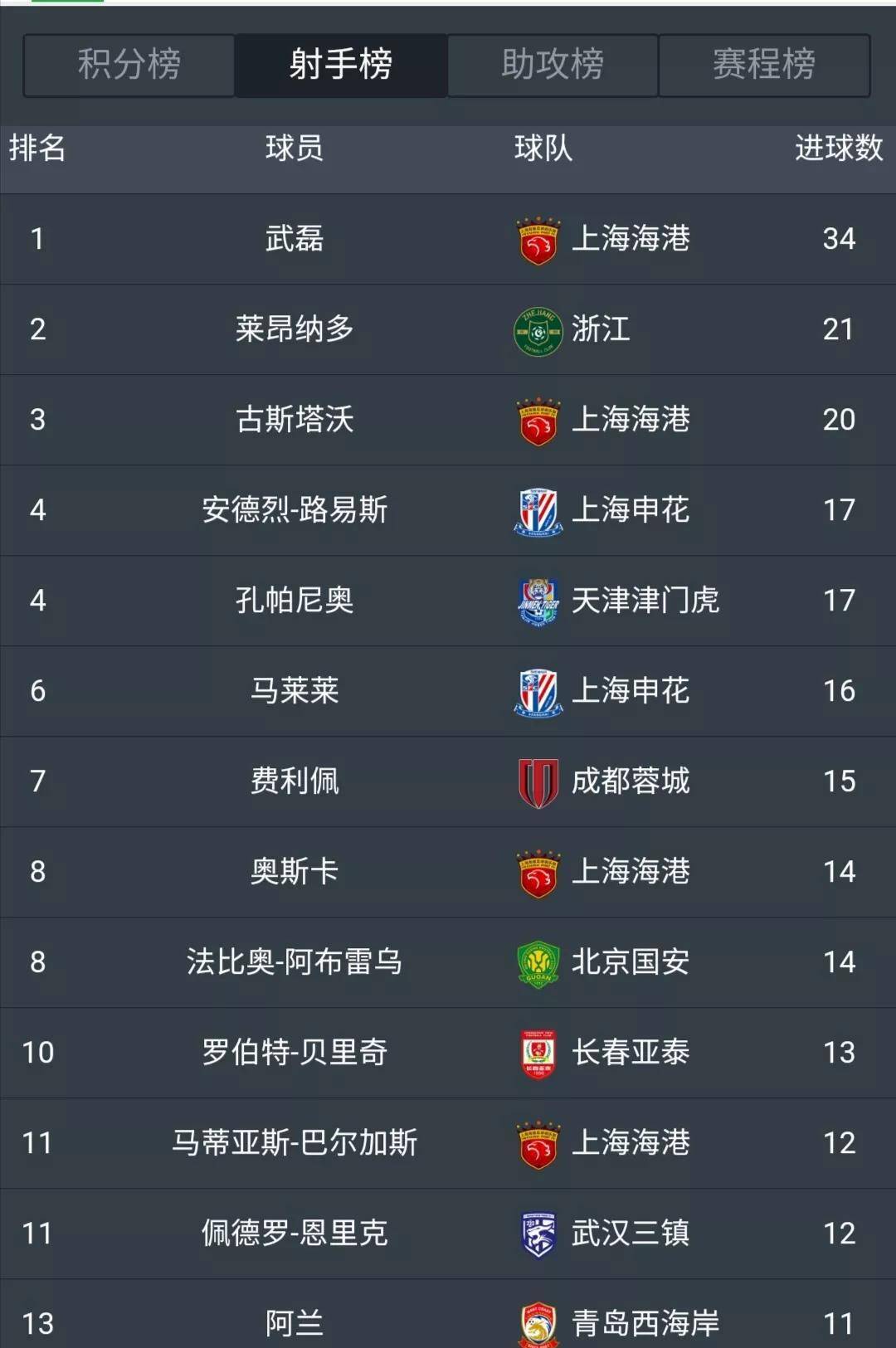Click the Qingdao West Coast crest in the bottom row
896x1348 pixels.
click(539, 1323)
